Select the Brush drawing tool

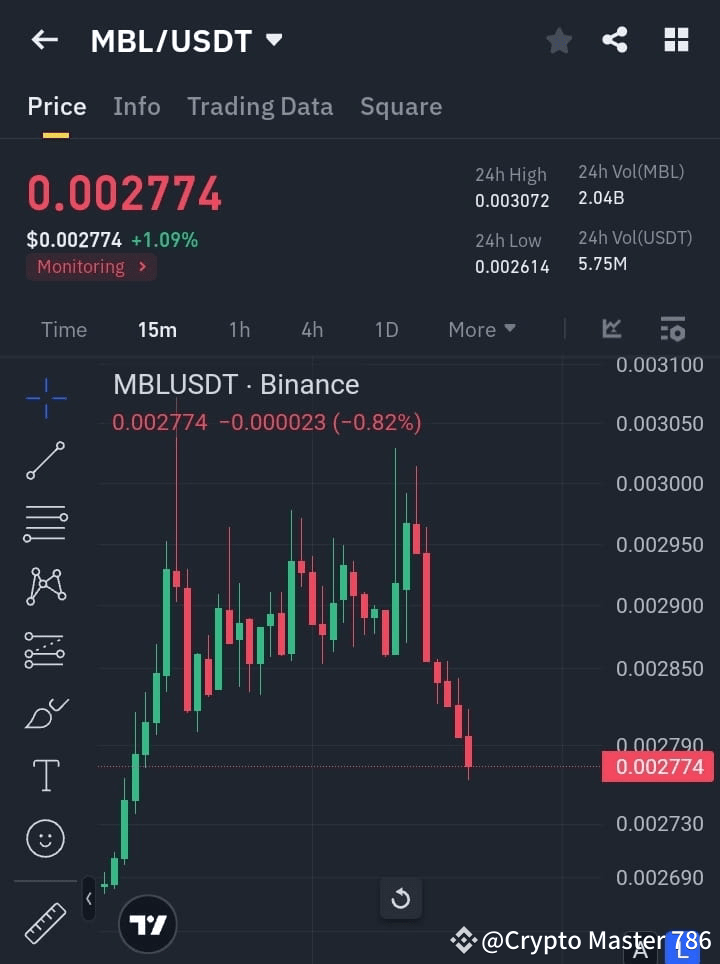[x=44, y=713]
